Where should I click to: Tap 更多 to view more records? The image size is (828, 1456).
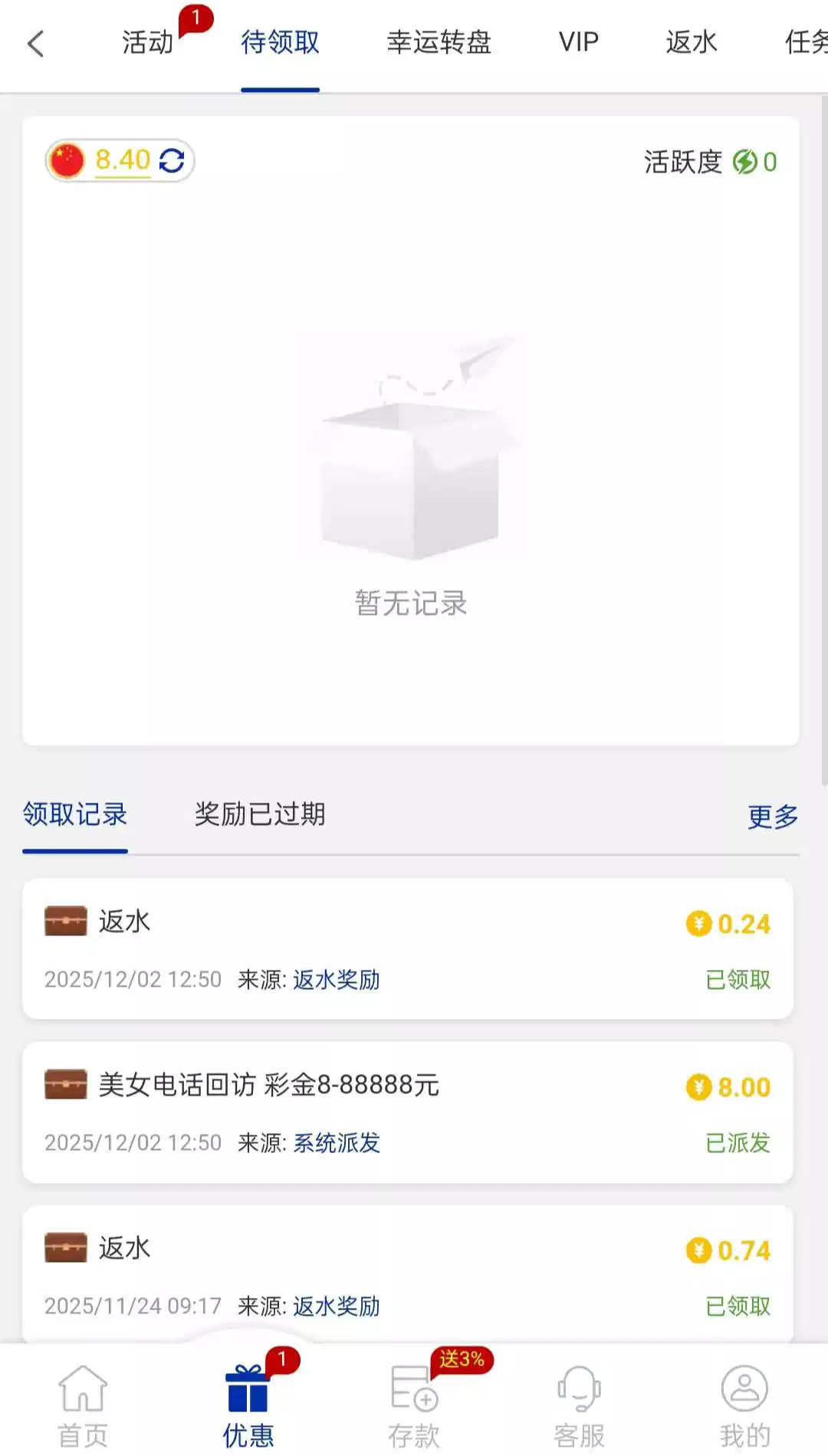772,817
